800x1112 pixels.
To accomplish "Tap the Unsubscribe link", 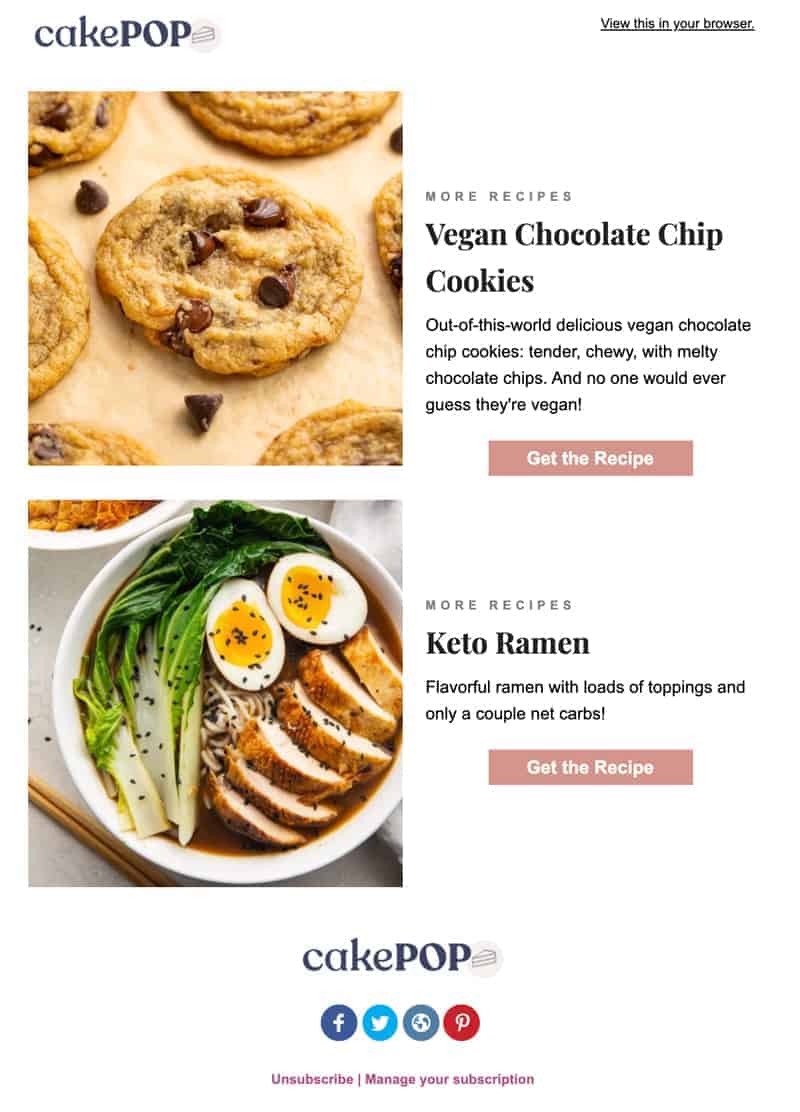I will (311, 1079).
